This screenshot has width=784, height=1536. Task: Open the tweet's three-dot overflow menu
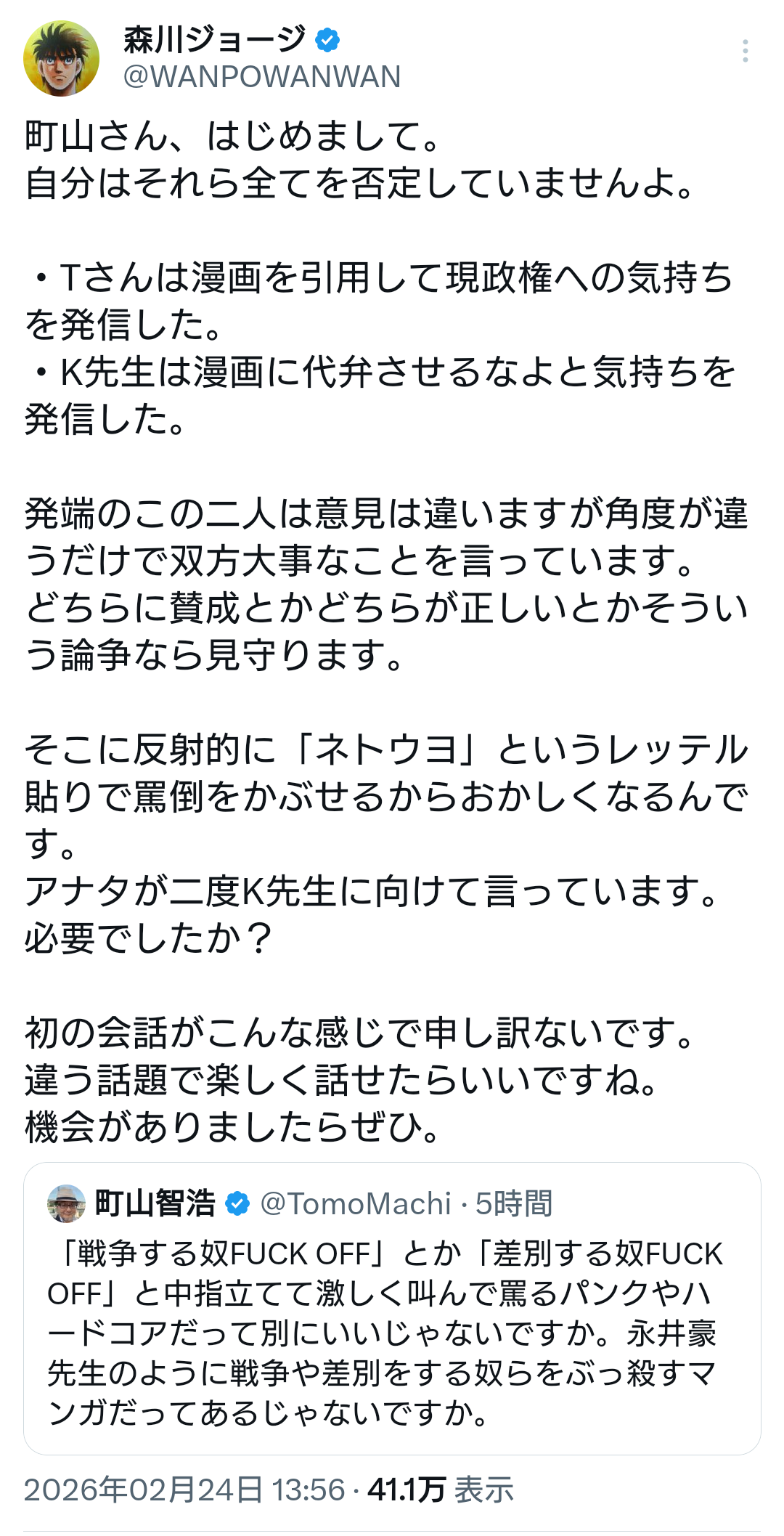click(x=745, y=52)
